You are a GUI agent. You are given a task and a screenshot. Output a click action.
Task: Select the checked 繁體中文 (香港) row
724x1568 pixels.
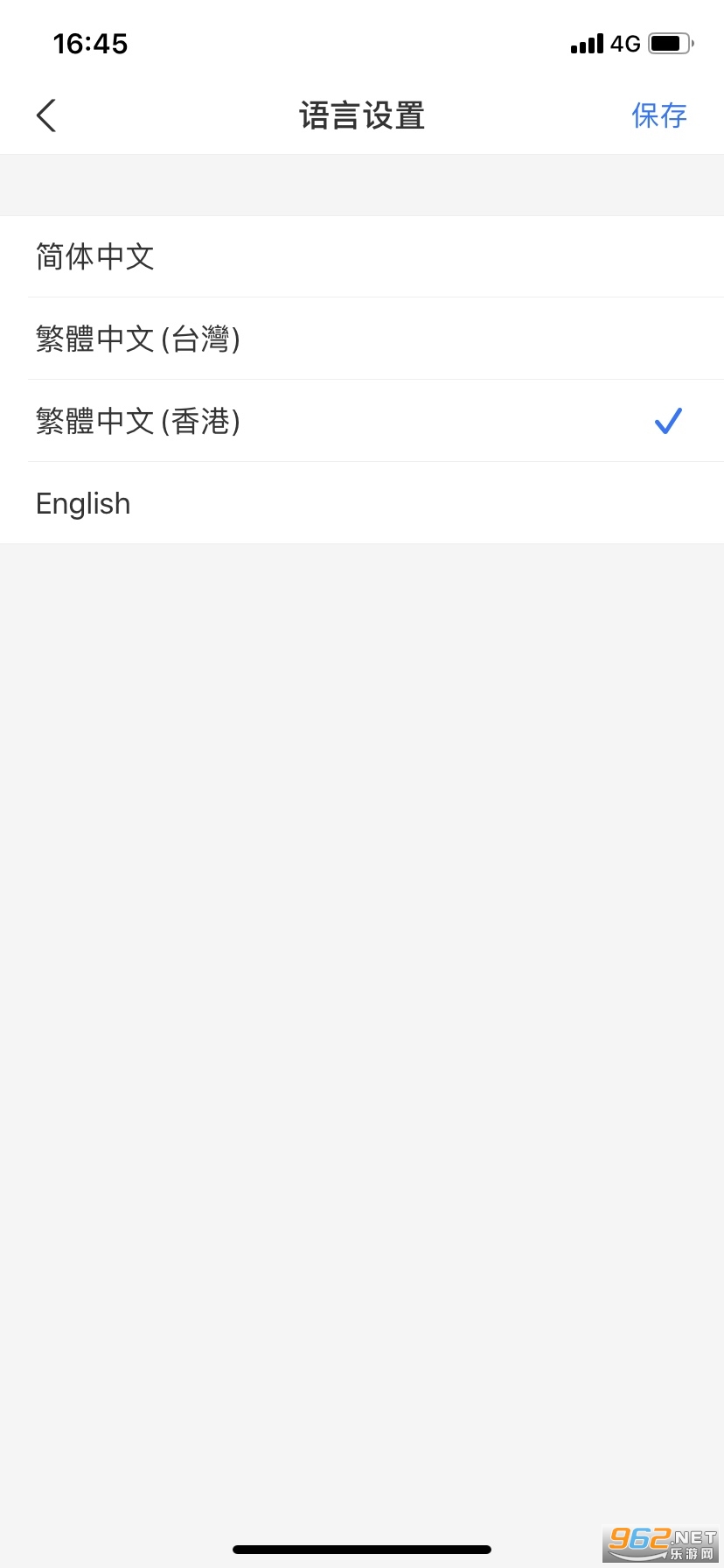tap(362, 421)
